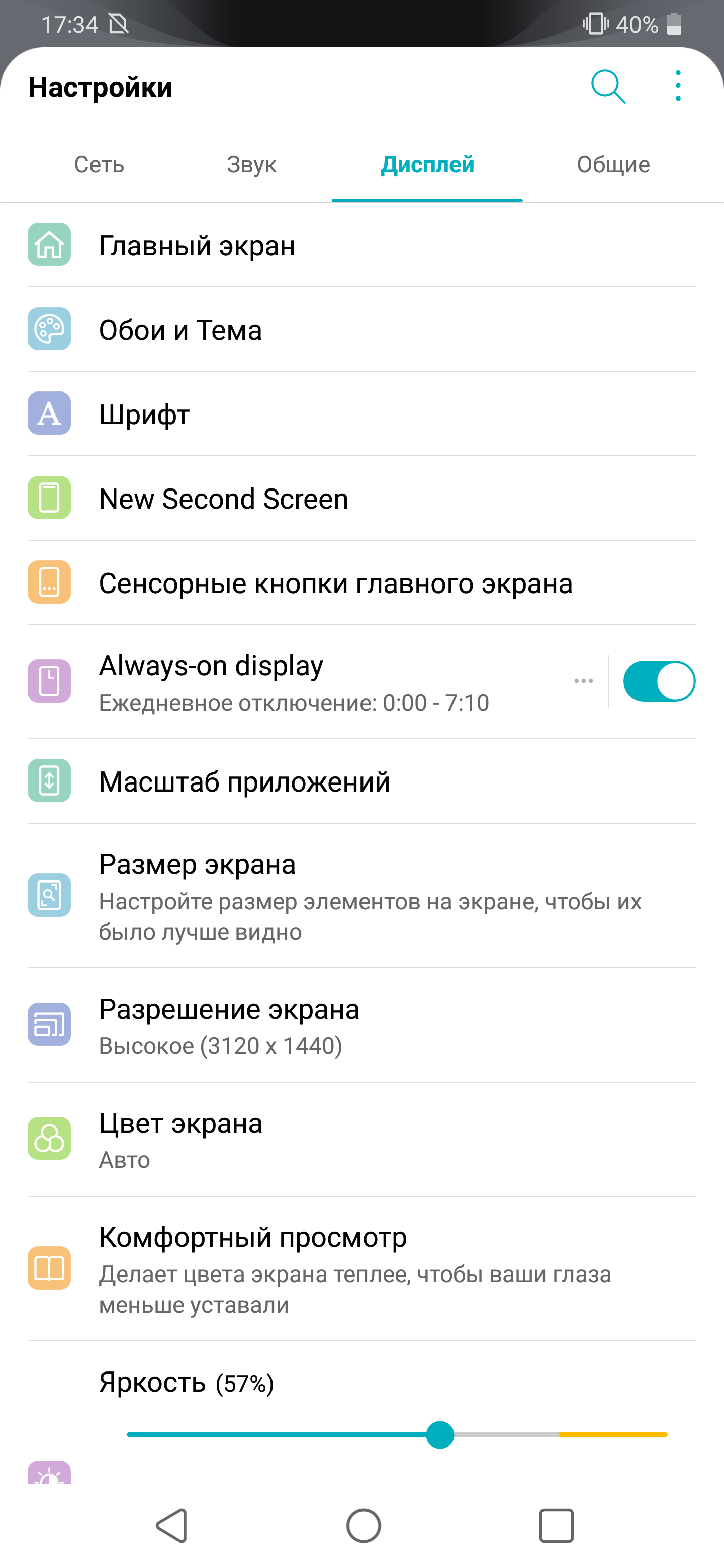
Task: Switch to the Общие tab
Action: click(613, 164)
